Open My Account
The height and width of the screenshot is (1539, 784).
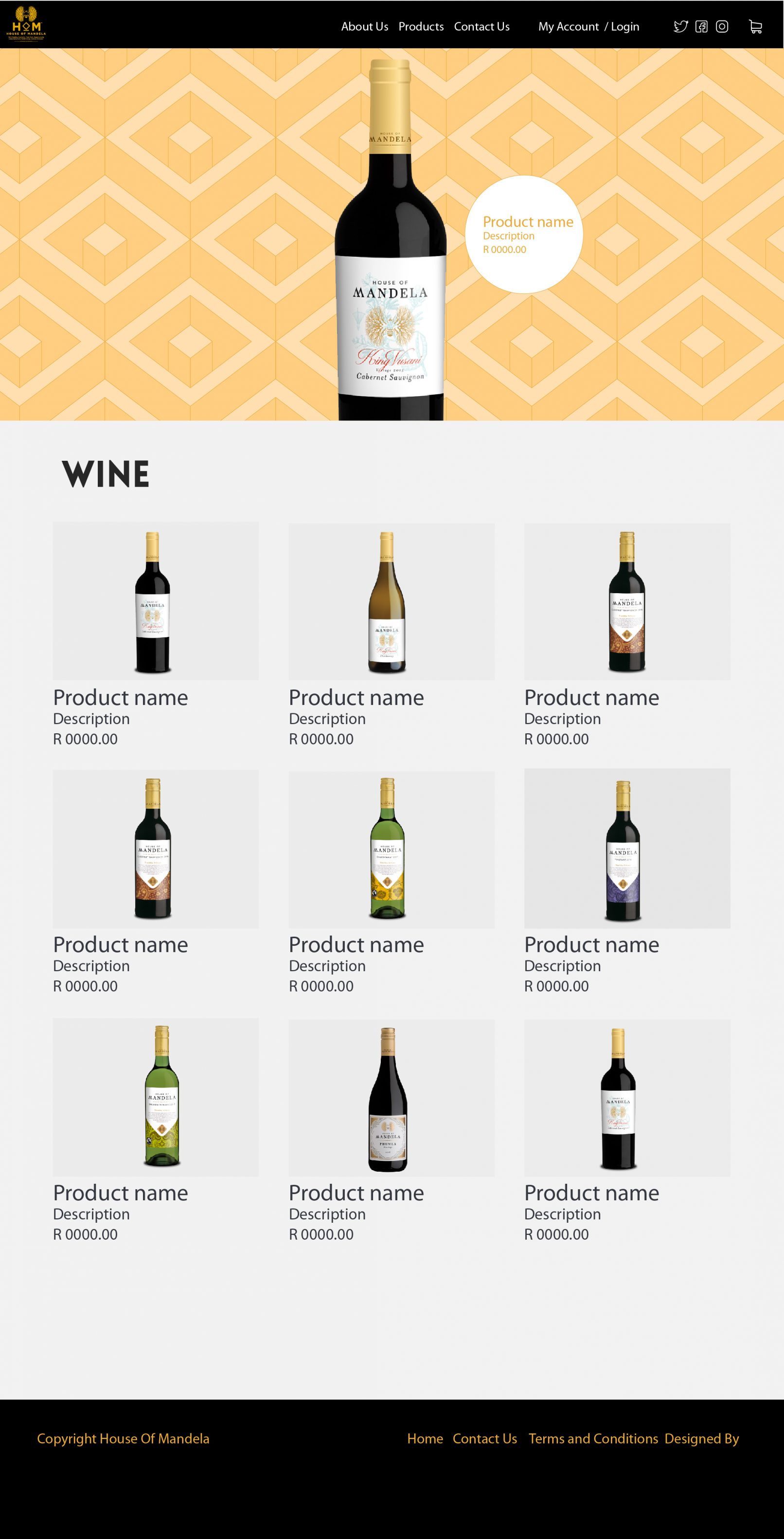(568, 27)
